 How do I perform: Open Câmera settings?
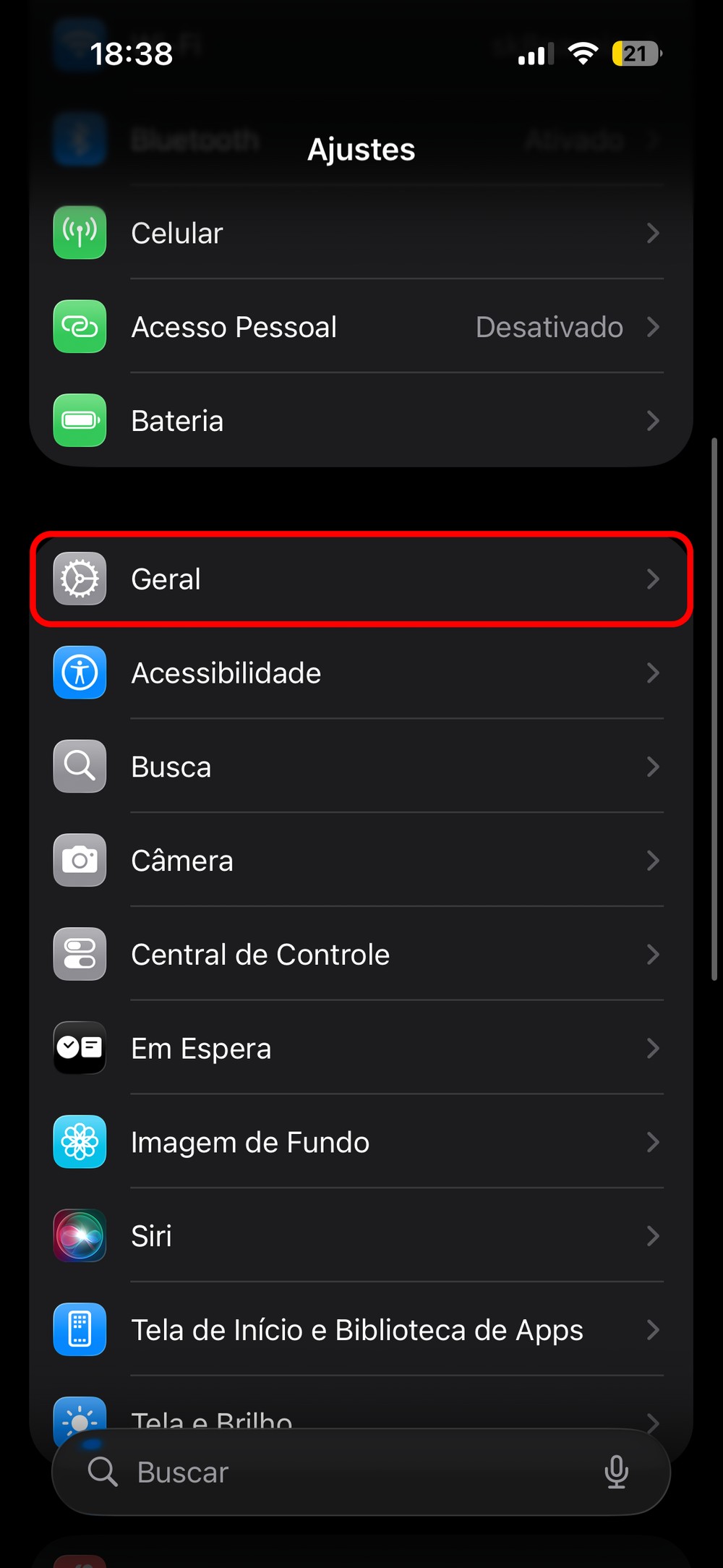(360, 861)
